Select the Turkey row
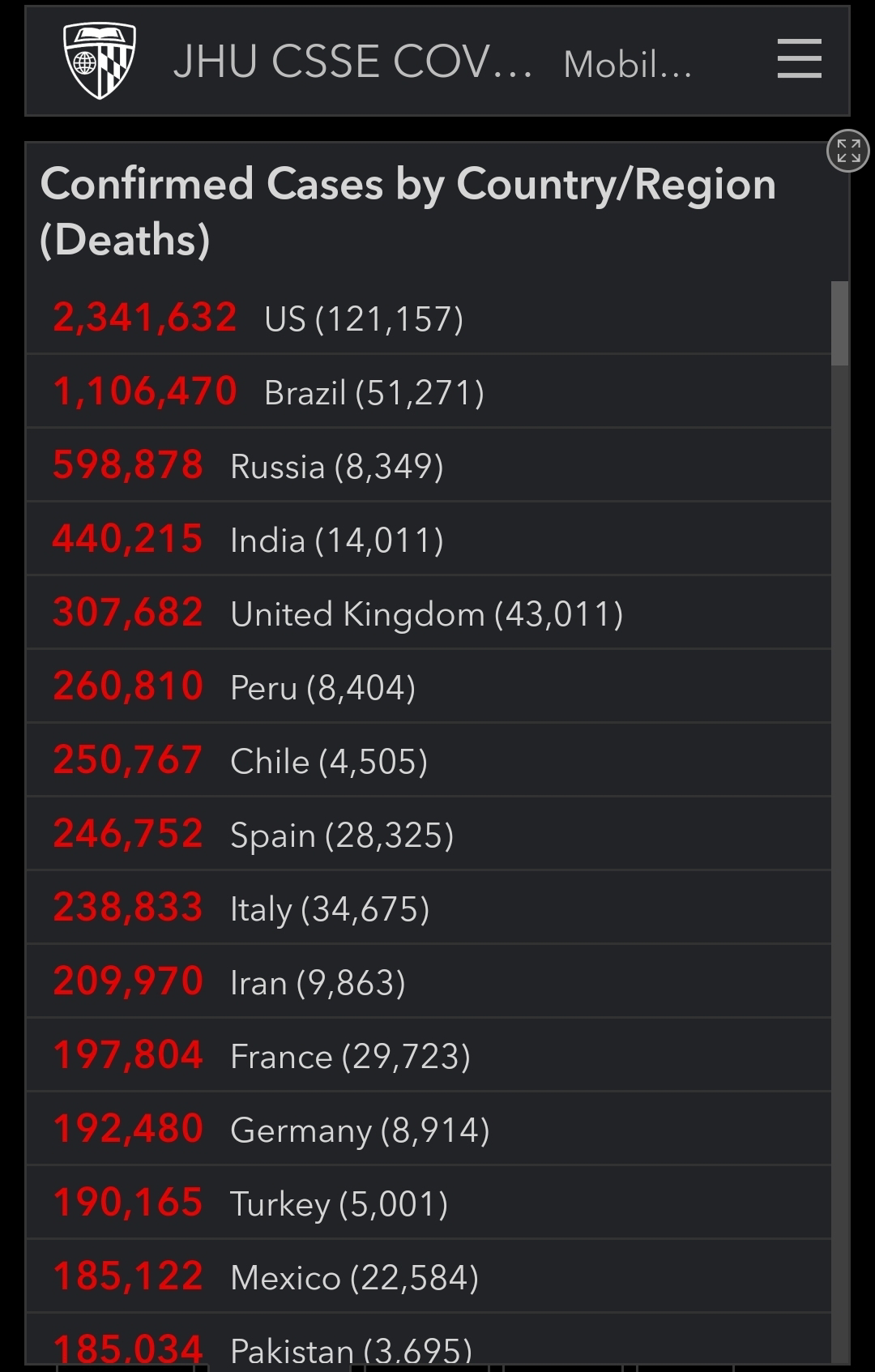This screenshot has height=1372, width=875. point(429,1202)
